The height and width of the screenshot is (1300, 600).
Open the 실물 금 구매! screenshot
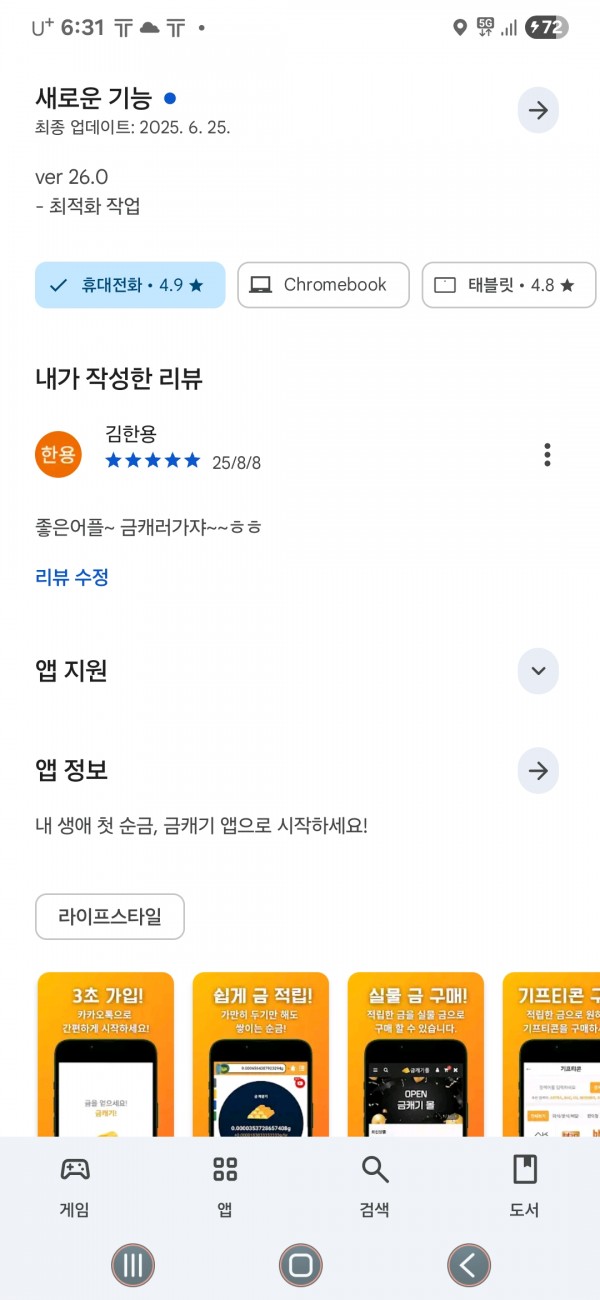point(416,1054)
